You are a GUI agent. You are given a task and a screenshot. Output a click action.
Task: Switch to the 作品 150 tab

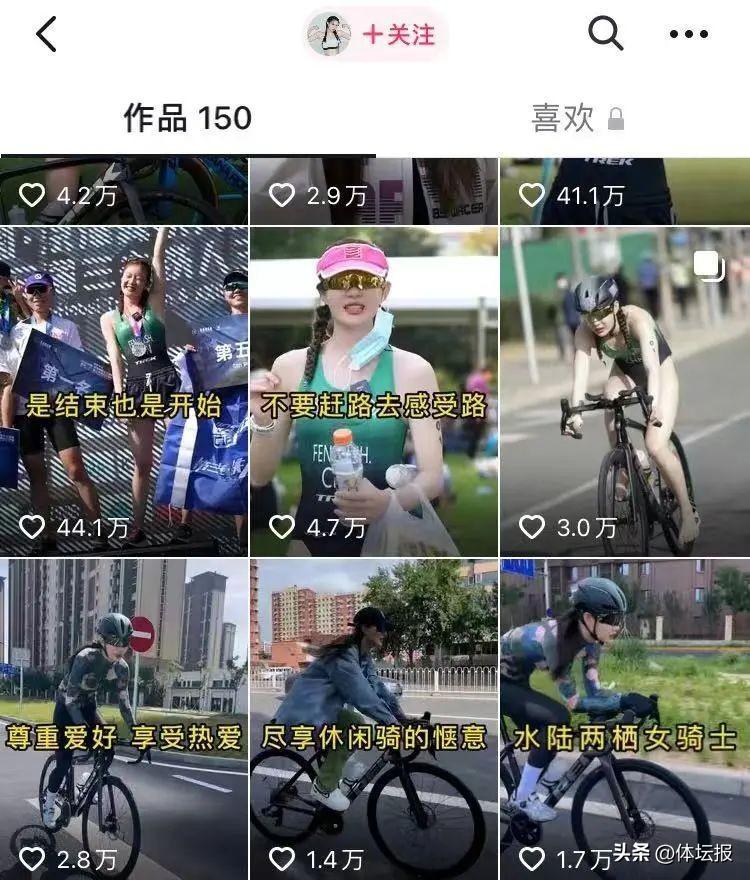point(187,118)
